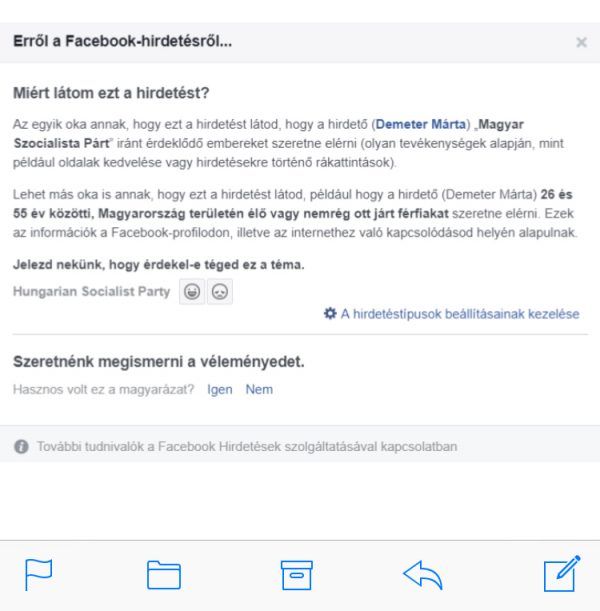Reply to this message

(x=422, y=574)
